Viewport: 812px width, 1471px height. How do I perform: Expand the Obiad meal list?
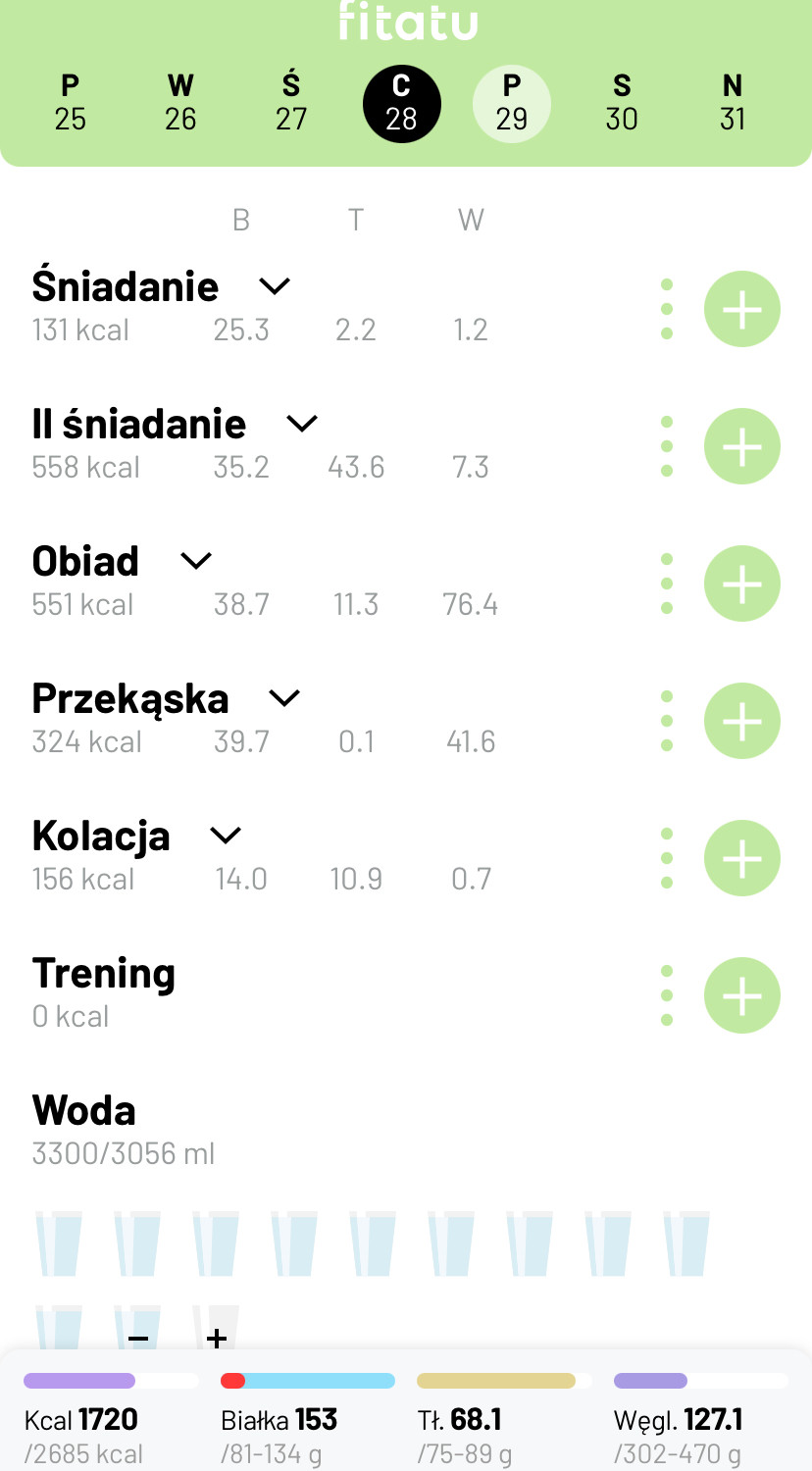(x=196, y=561)
